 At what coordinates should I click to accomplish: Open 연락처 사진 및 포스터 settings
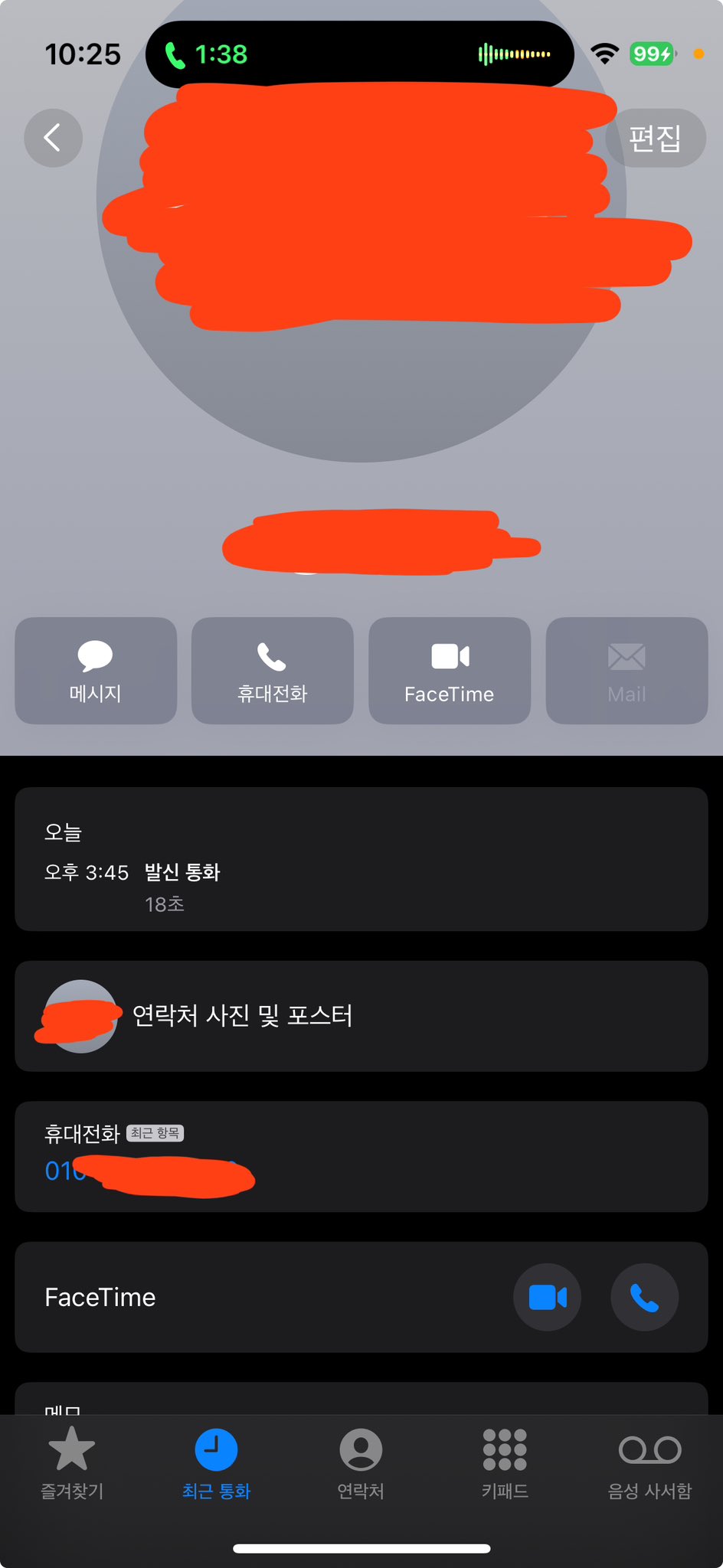point(242,1016)
